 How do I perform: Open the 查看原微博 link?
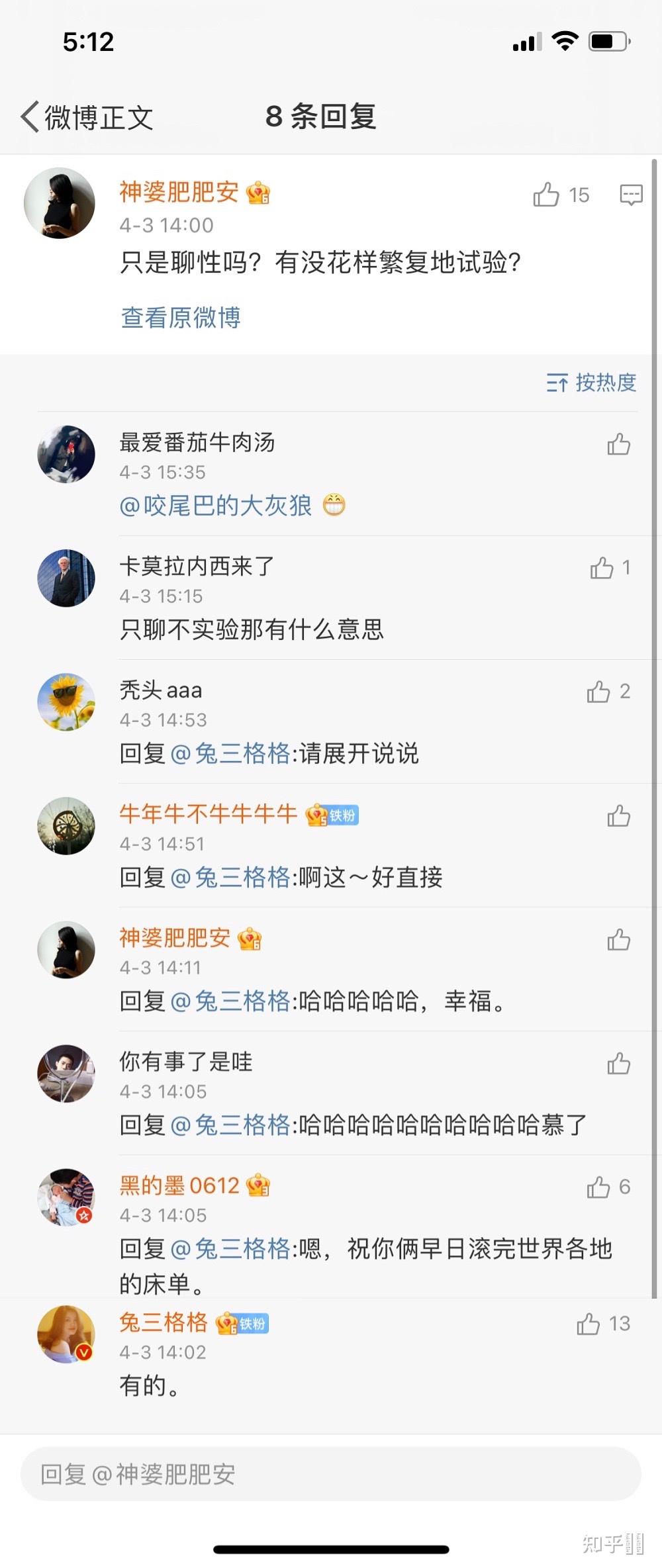(180, 318)
